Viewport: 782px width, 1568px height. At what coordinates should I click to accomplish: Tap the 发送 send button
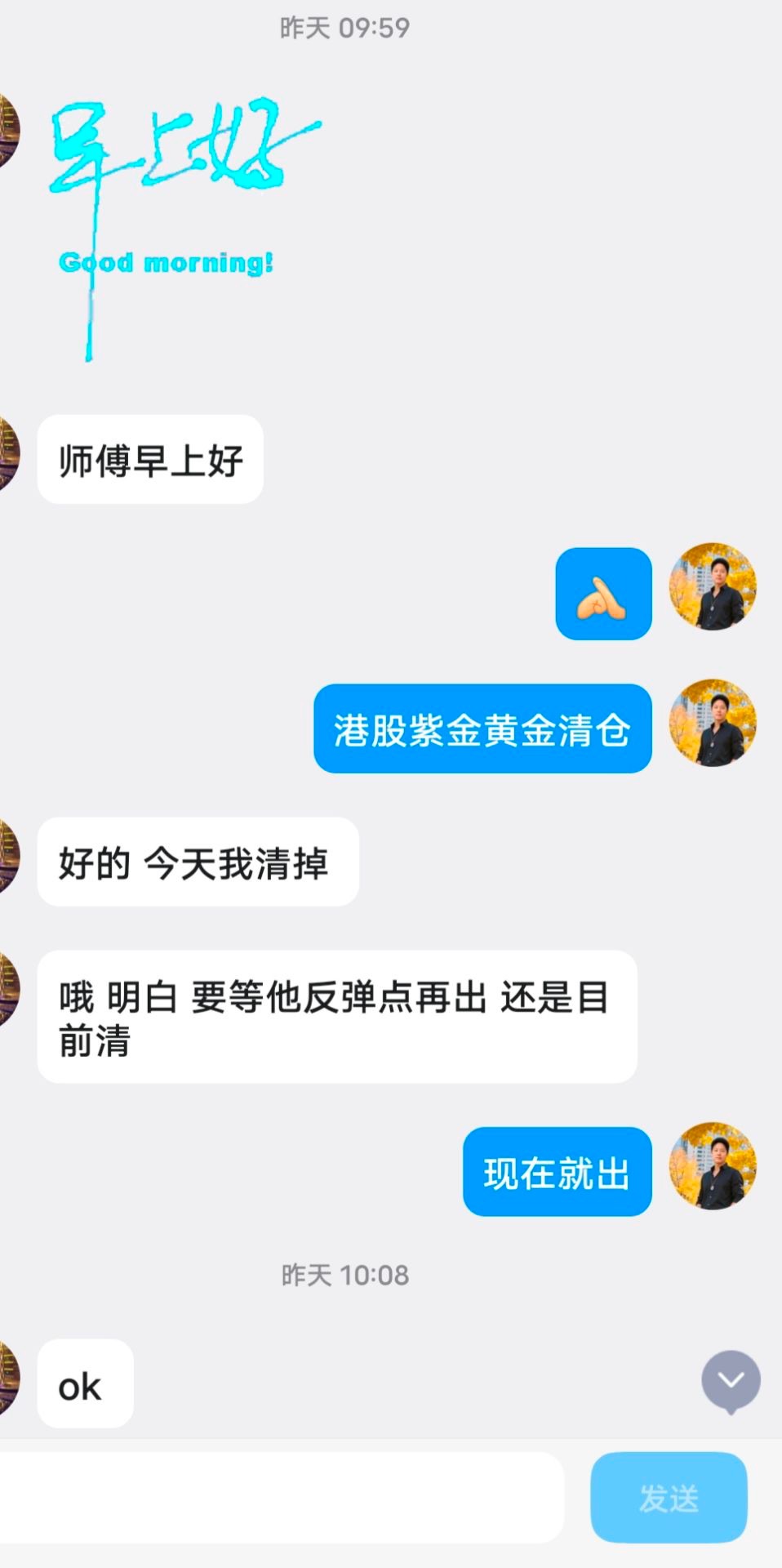[669, 1498]
